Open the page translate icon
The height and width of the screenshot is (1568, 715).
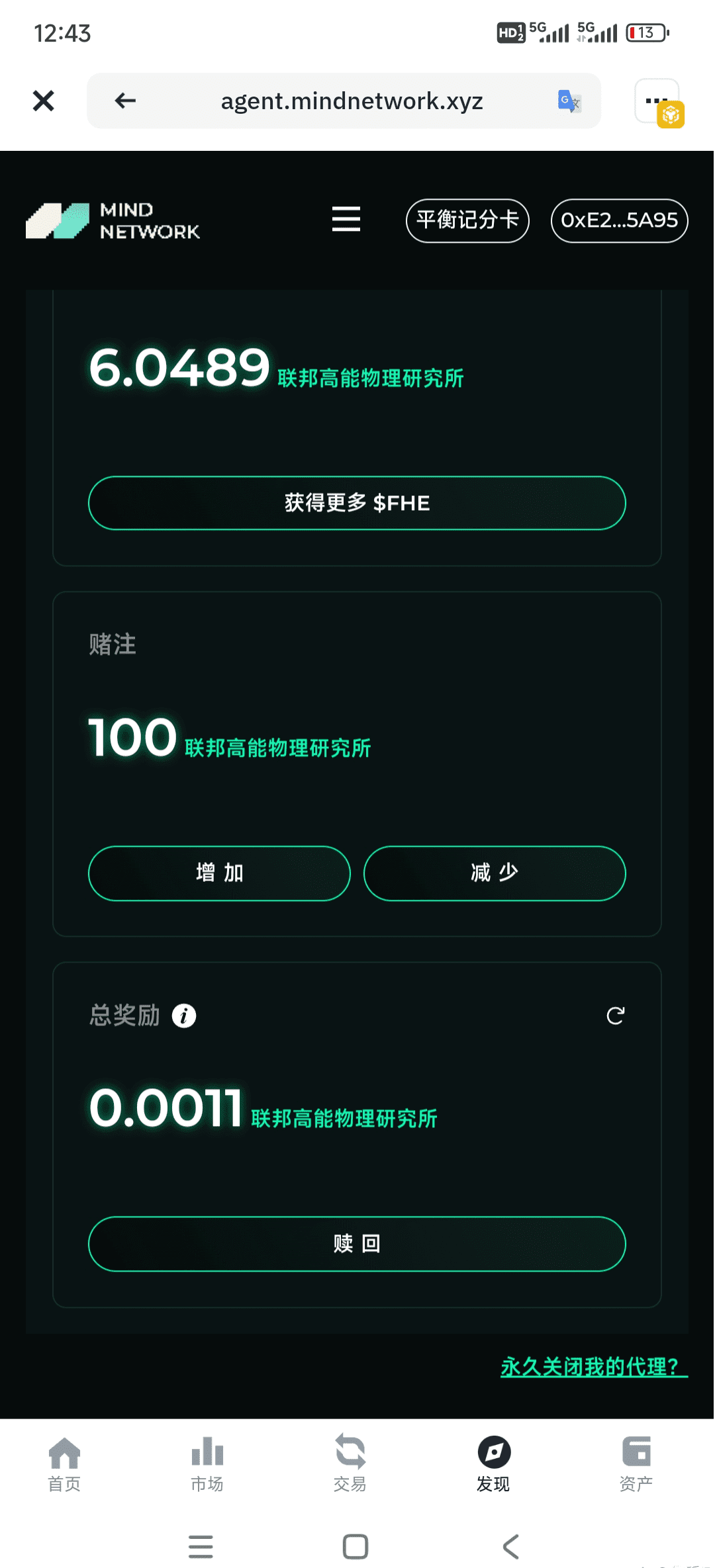[x=568, y=101]
